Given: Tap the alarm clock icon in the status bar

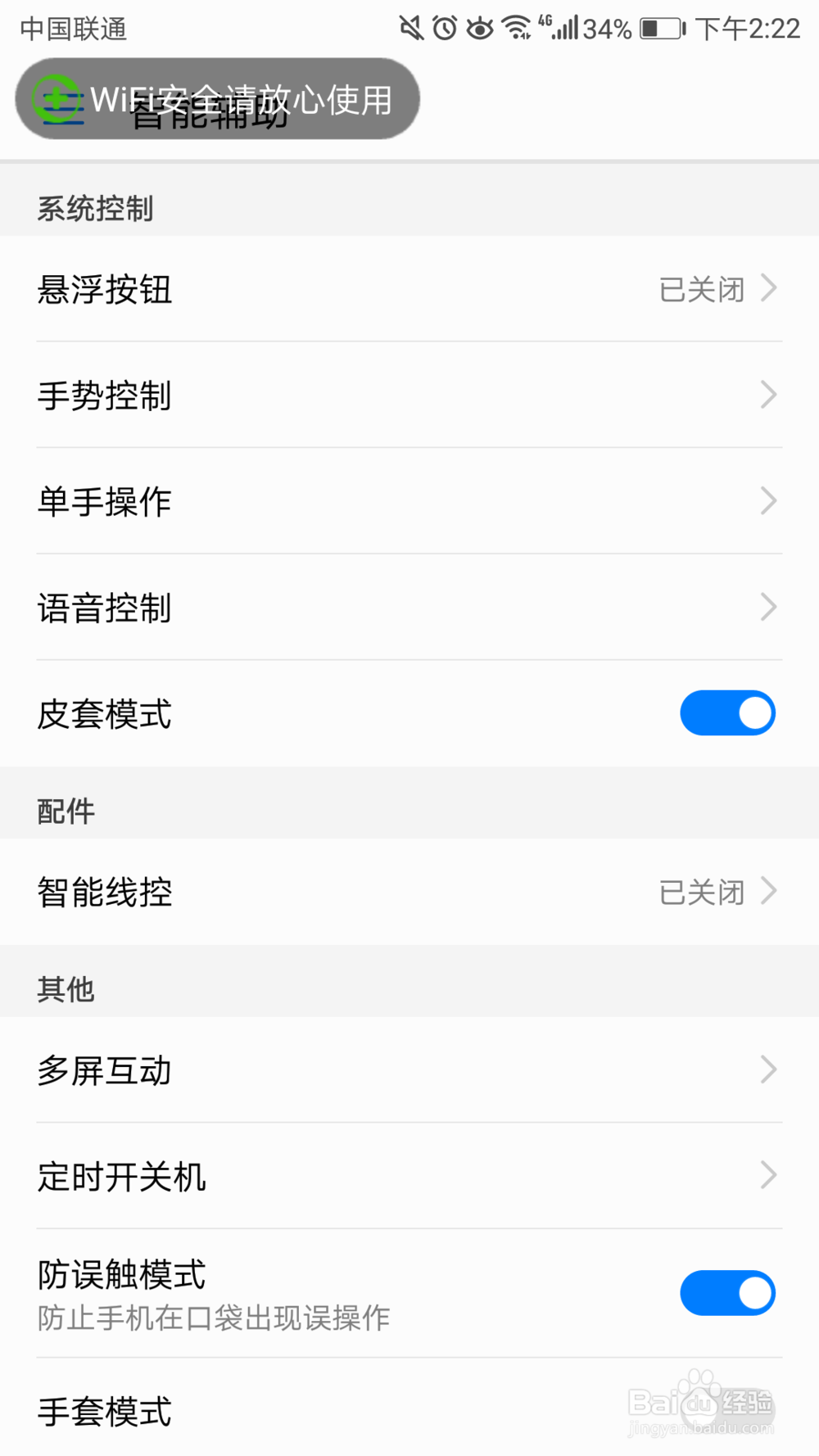Looking at the screenshot, I should pyautogui.click(x=445, y=27).
